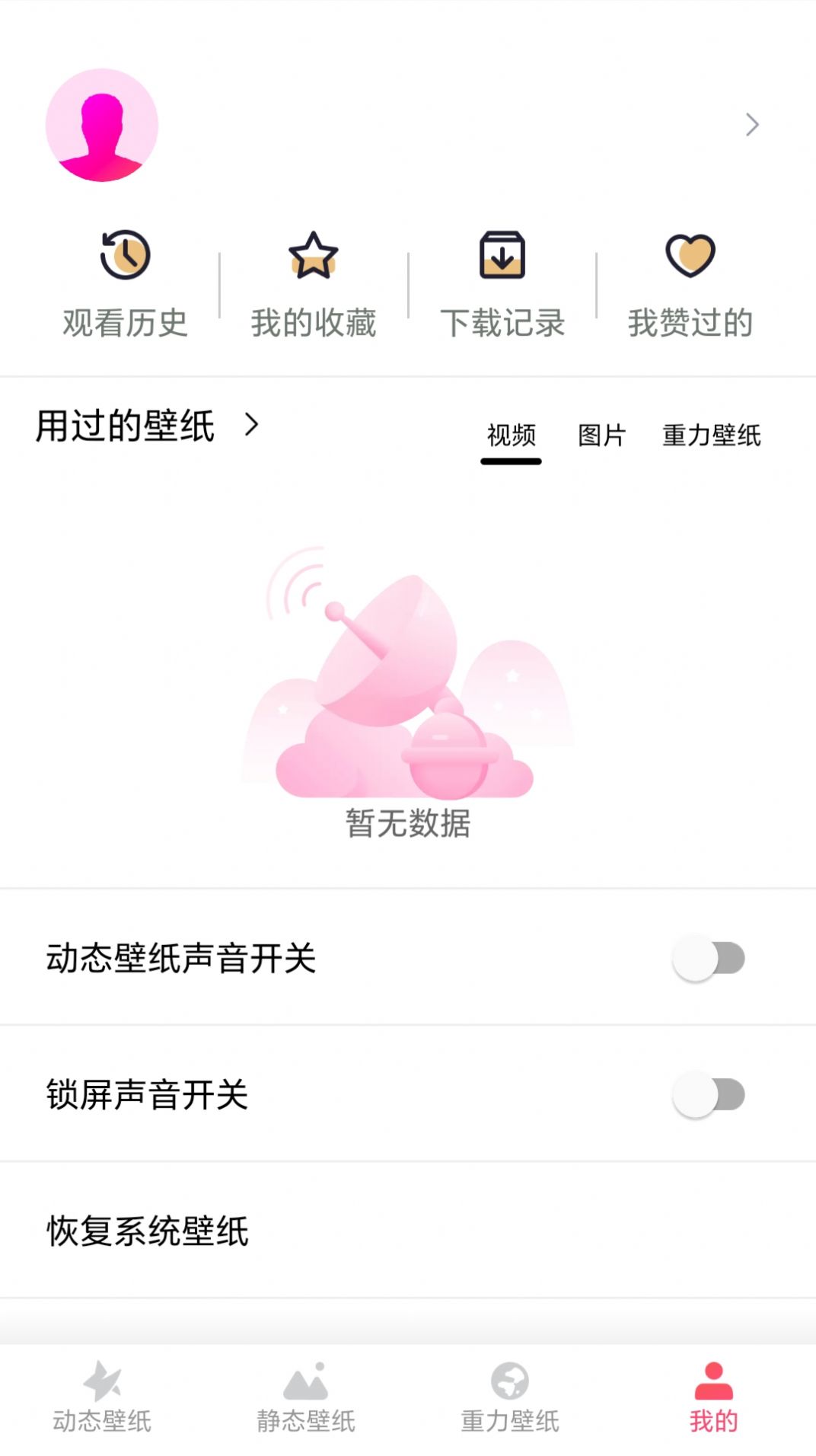The height and width of the screenshot is (1456, 816).
Task: Select the 视频 tab label
Action: coord(511,436)
